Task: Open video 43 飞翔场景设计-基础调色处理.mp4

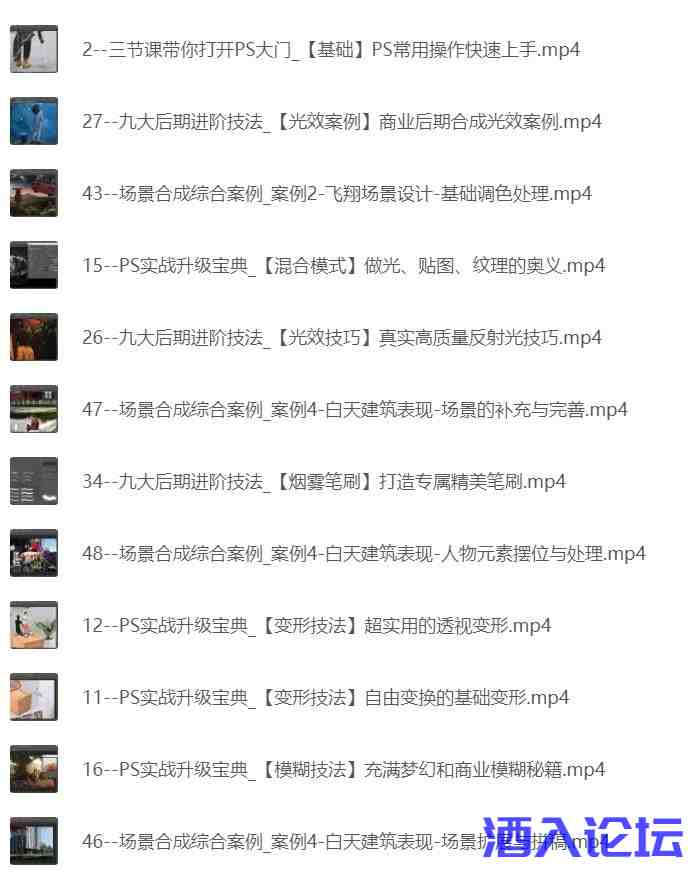Action: point(336,194)
